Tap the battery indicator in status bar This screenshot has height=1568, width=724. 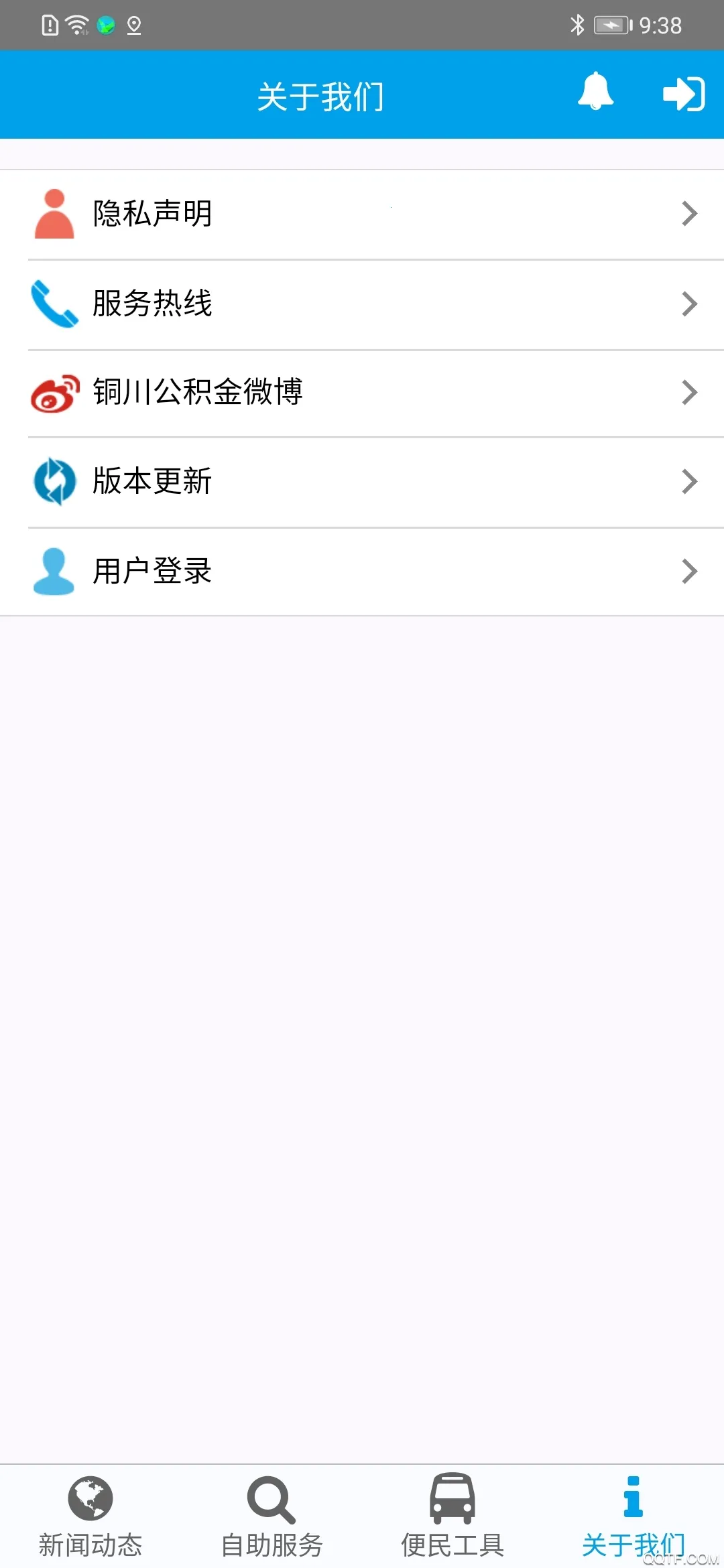click(611, 24)
